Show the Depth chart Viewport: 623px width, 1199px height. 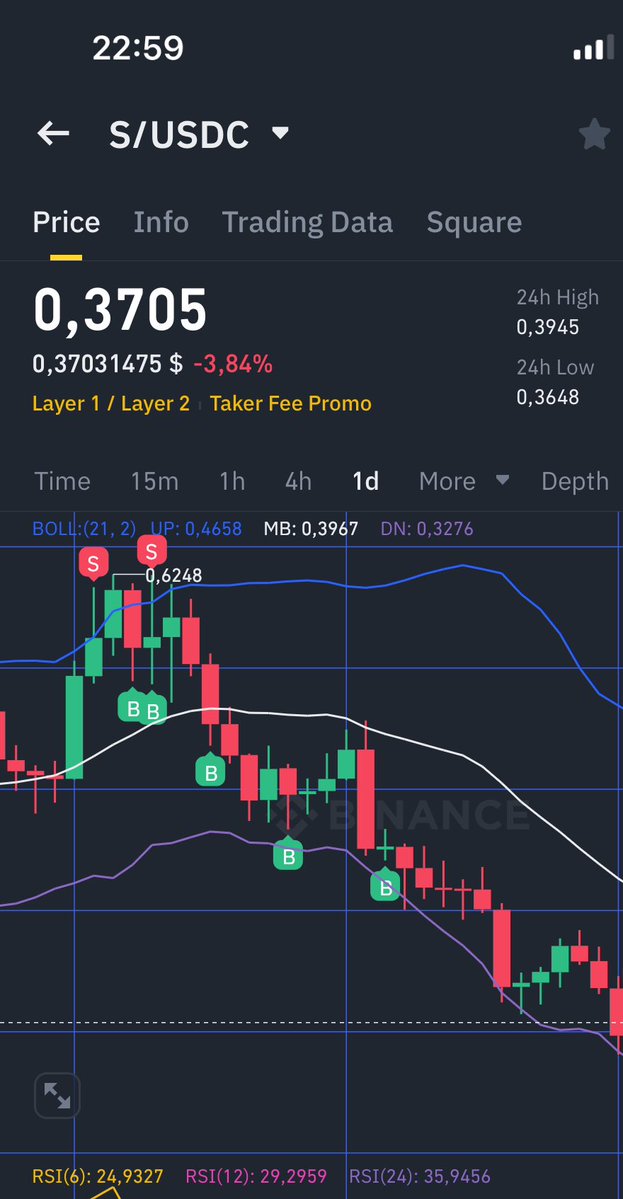point(575,481)
